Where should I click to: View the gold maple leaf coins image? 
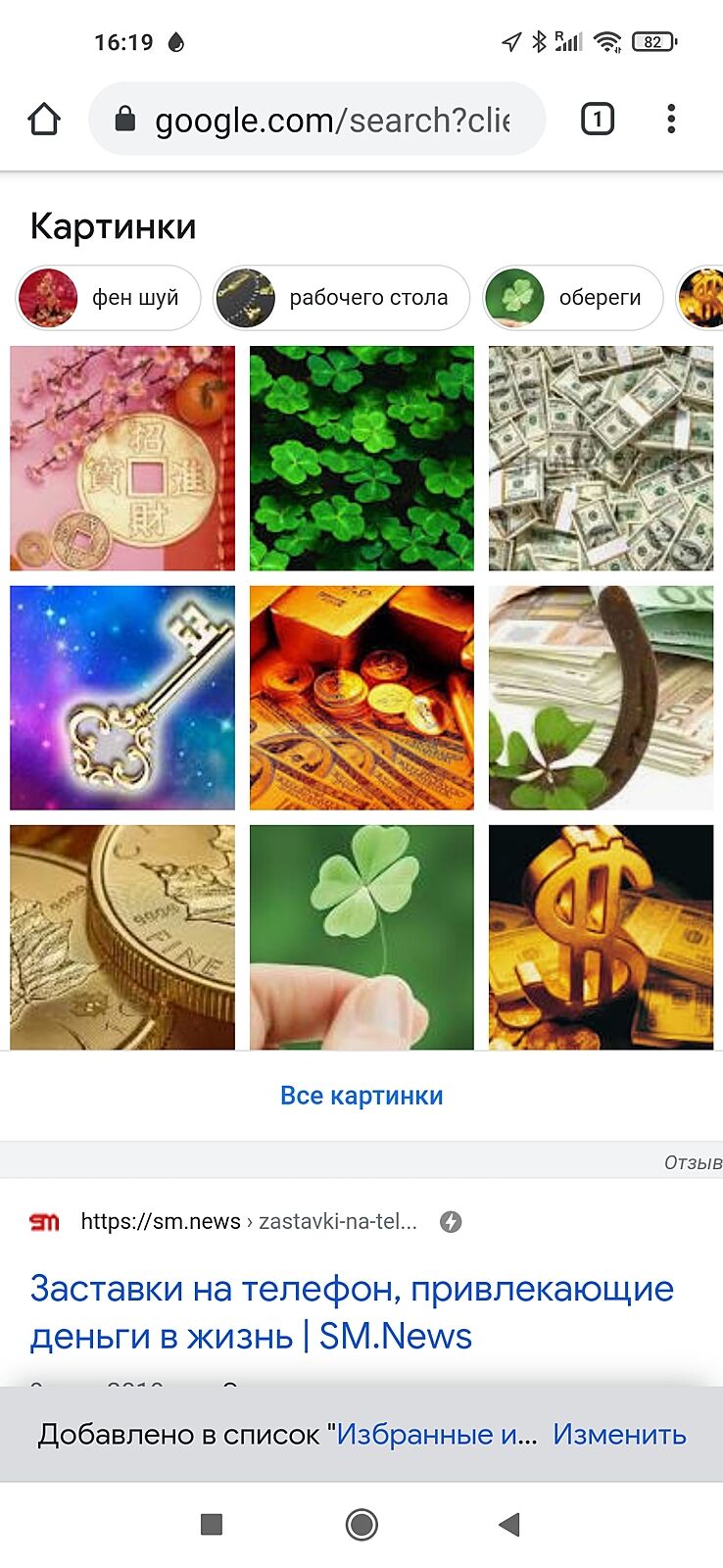click(x=122, y=937)
